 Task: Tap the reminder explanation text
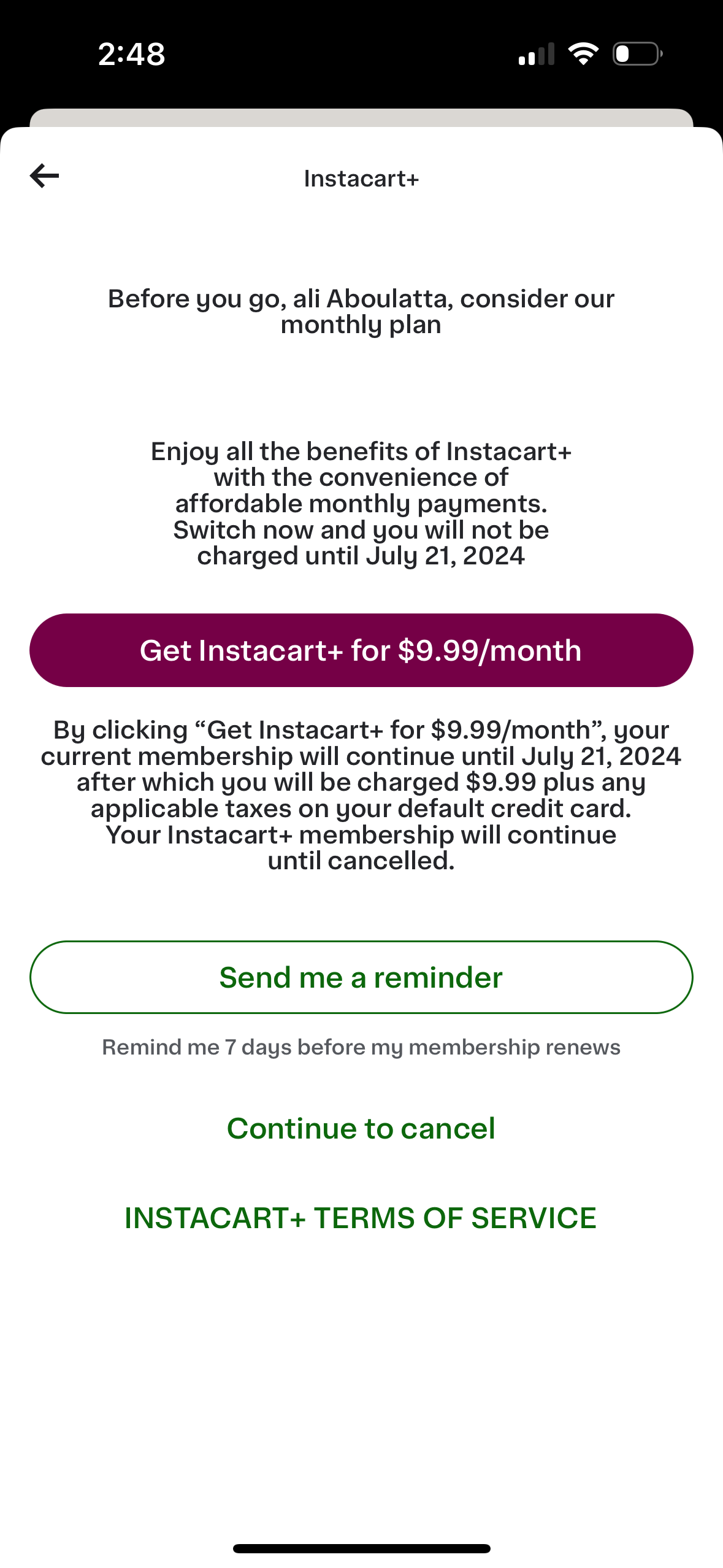click(361, 1047)
